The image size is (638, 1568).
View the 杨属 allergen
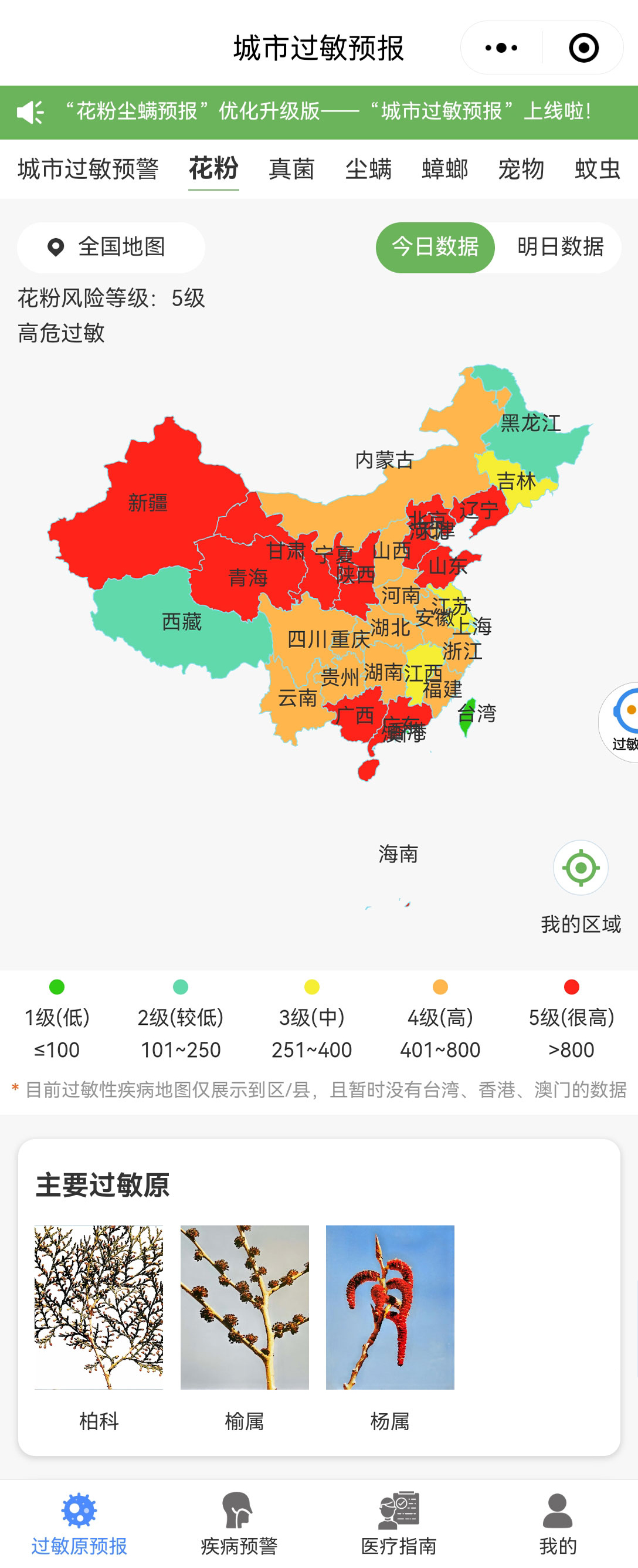[x=390, y=1307]
